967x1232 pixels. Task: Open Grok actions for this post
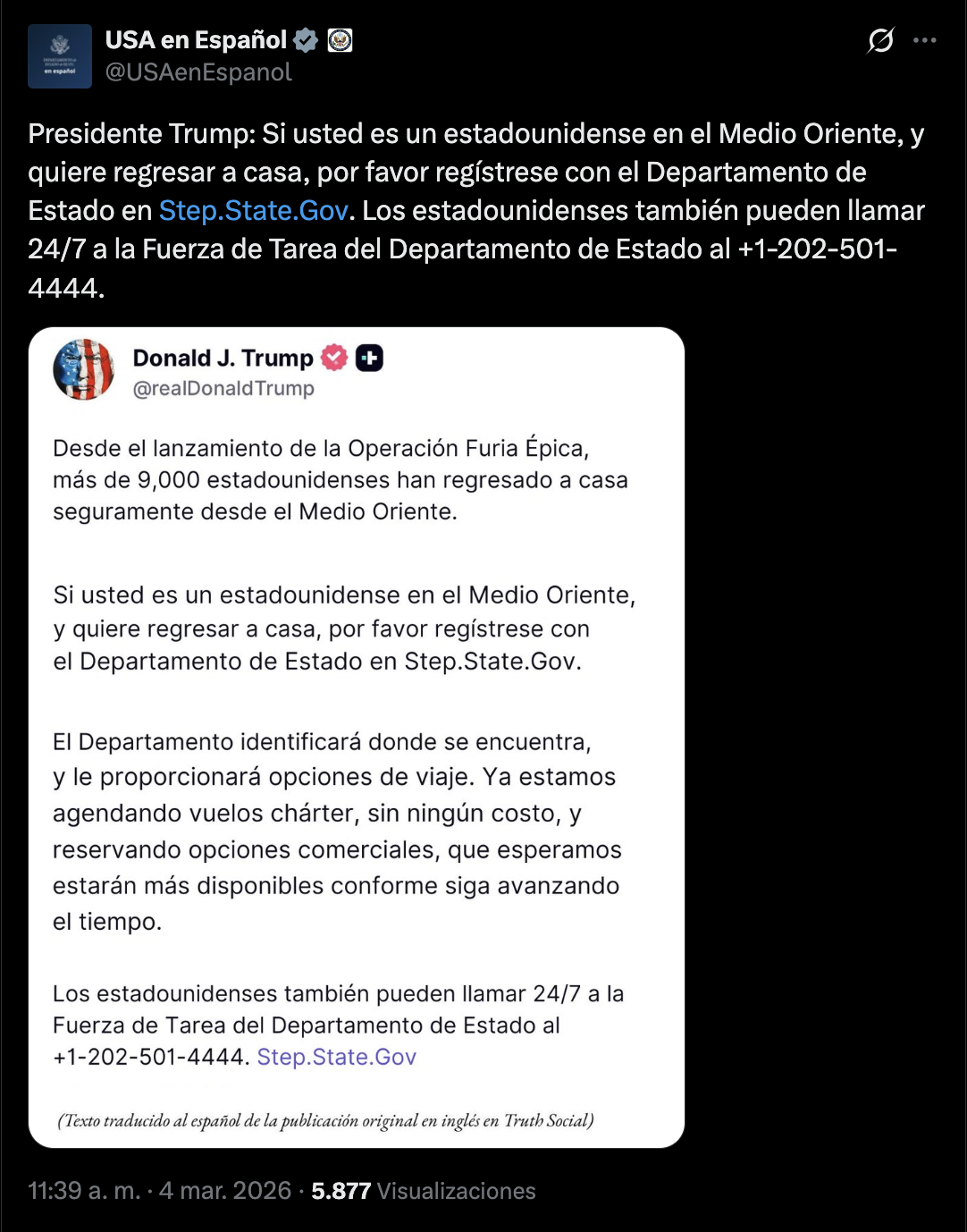pyautogui.click(x=880, y=38)
